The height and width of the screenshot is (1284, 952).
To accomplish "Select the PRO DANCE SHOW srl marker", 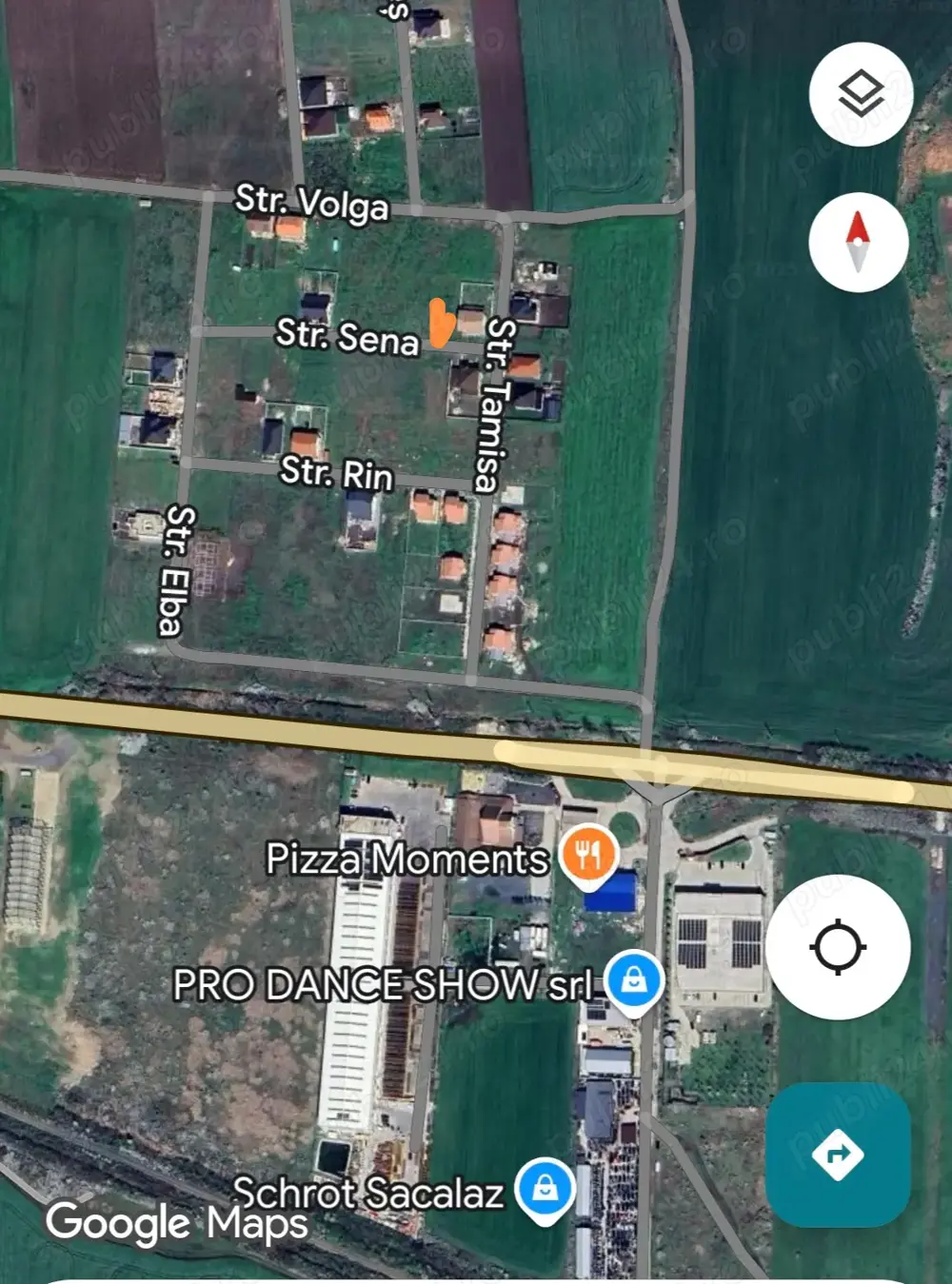I will pos(634,980).
